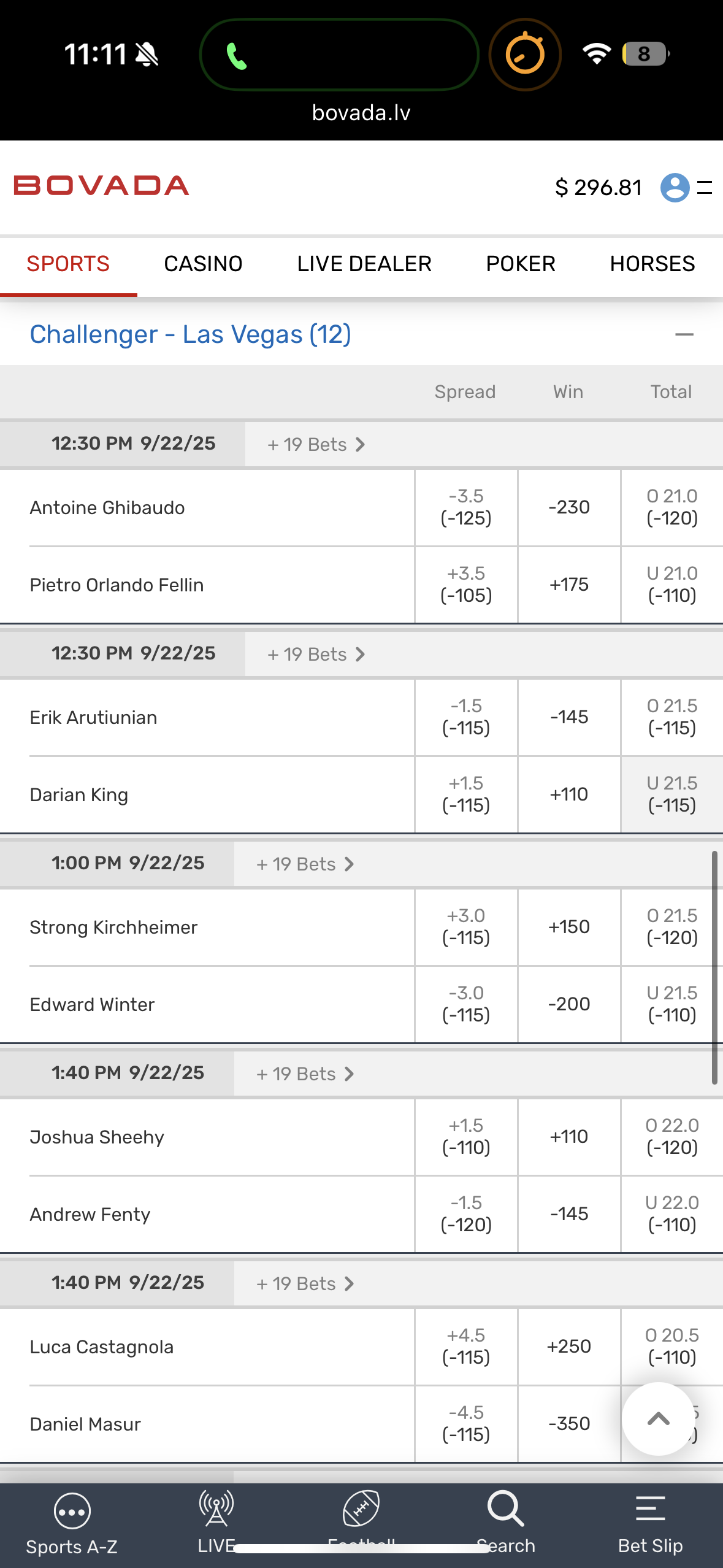This screenshot has height=1568, width=723.
Task: Select Luca Castagnola +250 win odds
Action: tap(569, 1347)
